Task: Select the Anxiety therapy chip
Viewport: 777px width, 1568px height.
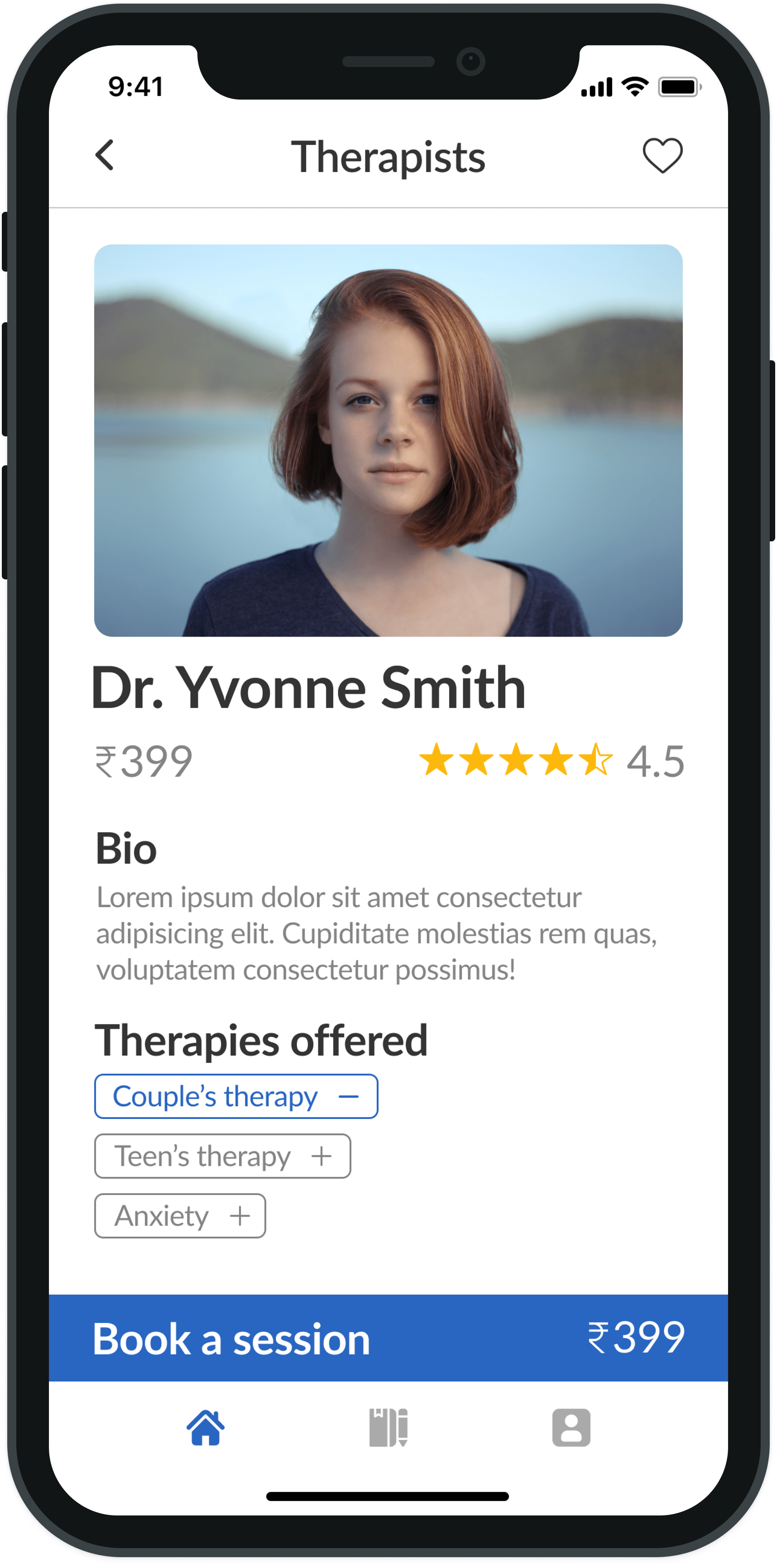Action: [180, 1215]
